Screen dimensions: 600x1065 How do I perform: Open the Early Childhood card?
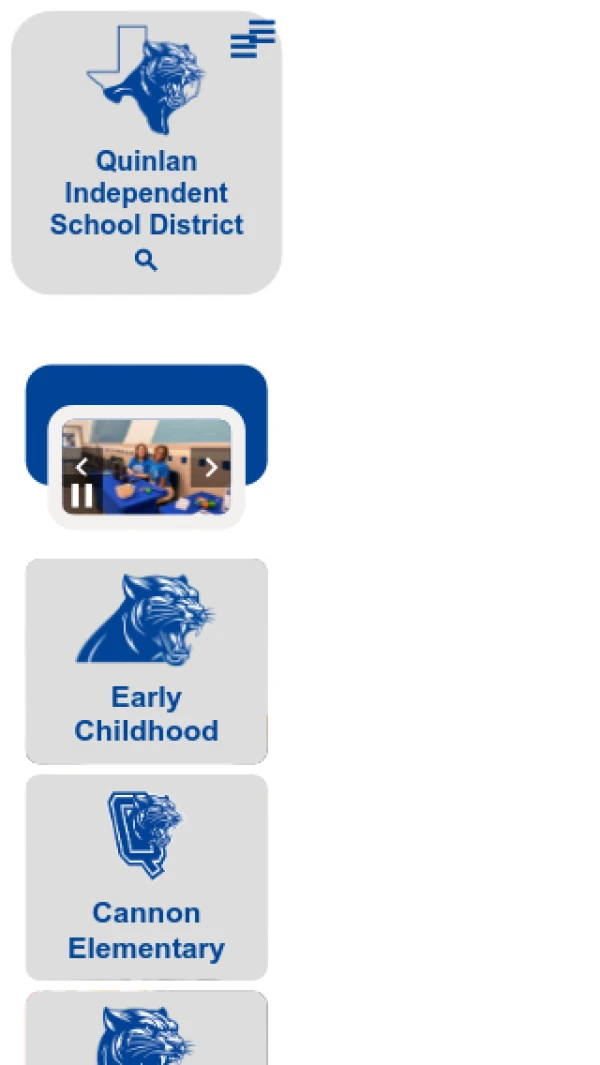tap(147, 662)
